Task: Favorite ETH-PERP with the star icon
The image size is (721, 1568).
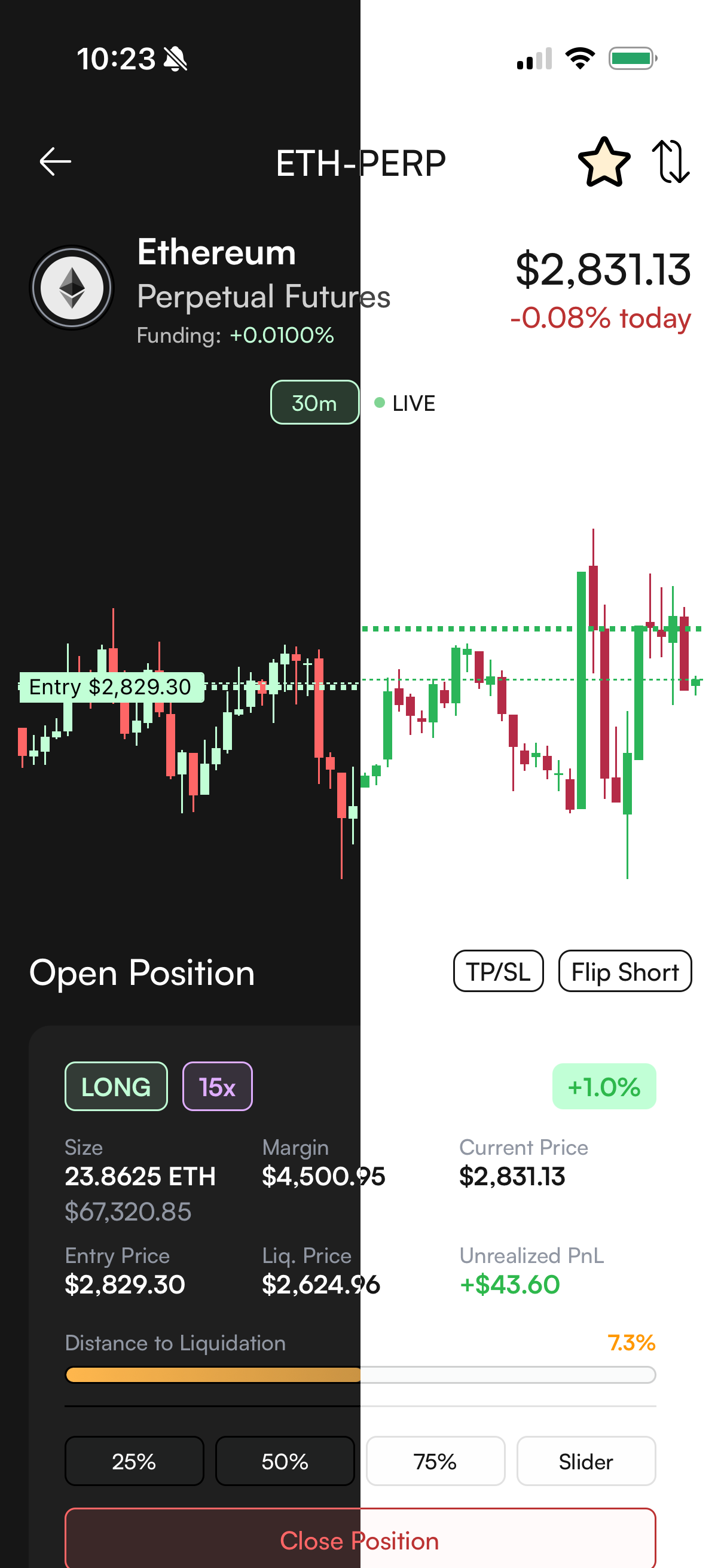Action: (x=606, y=161)
